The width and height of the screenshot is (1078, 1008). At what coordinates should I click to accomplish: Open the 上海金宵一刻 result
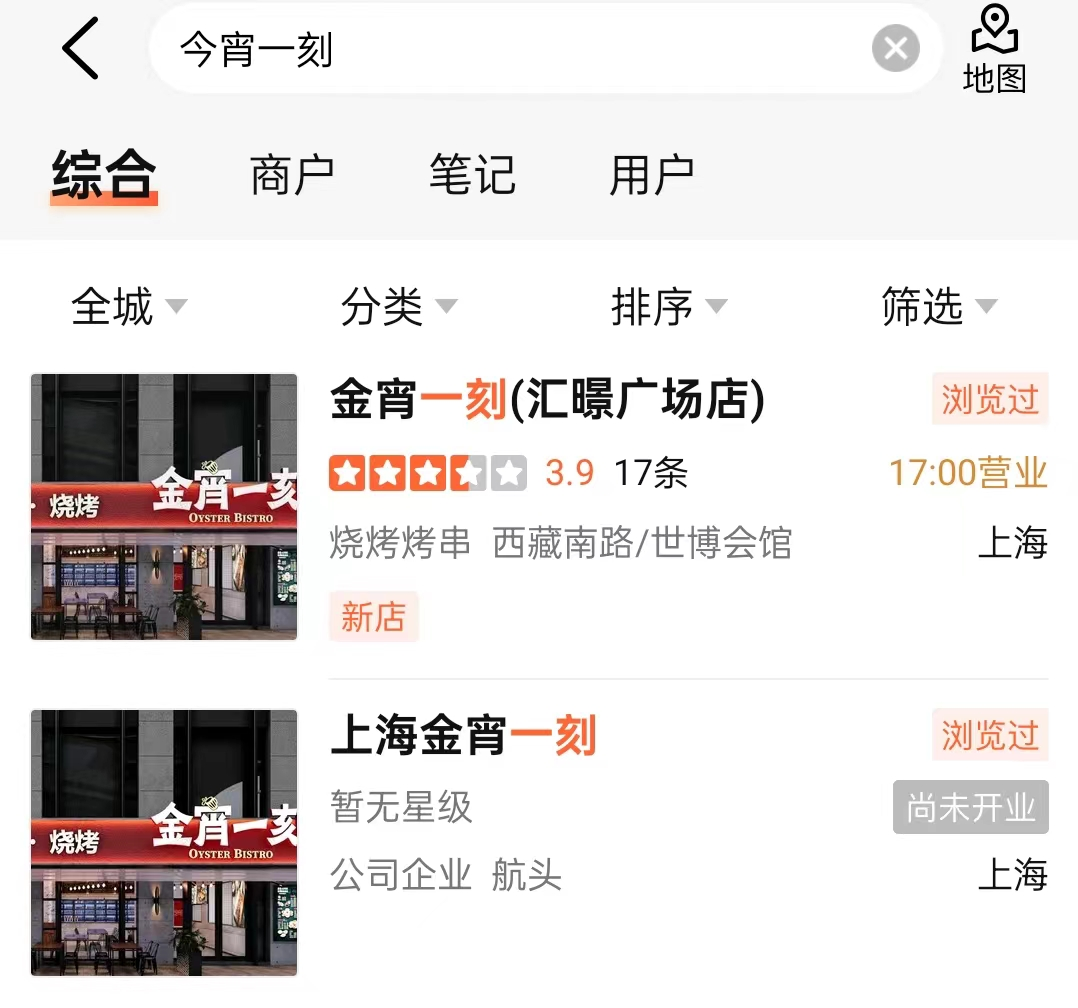pyautogui.click(x=464, y=738)
